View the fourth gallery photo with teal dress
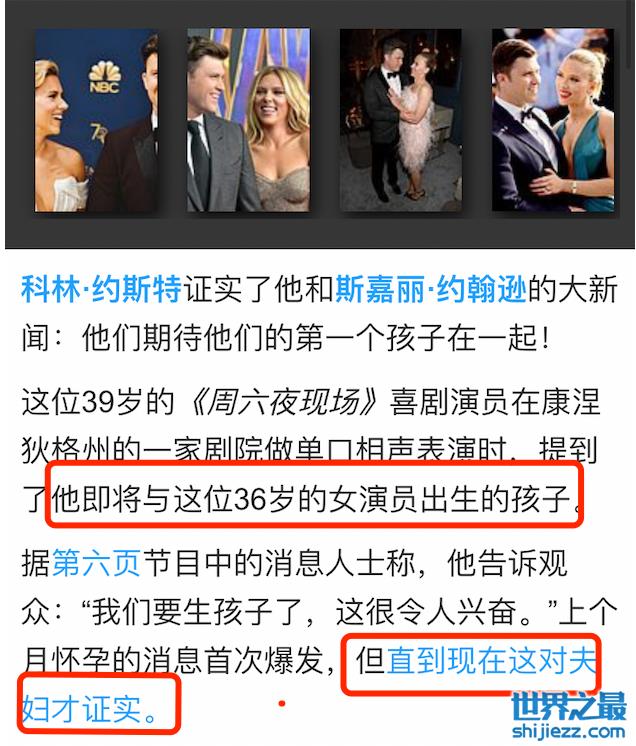The image size is (636, 746). tap(553, 120)
